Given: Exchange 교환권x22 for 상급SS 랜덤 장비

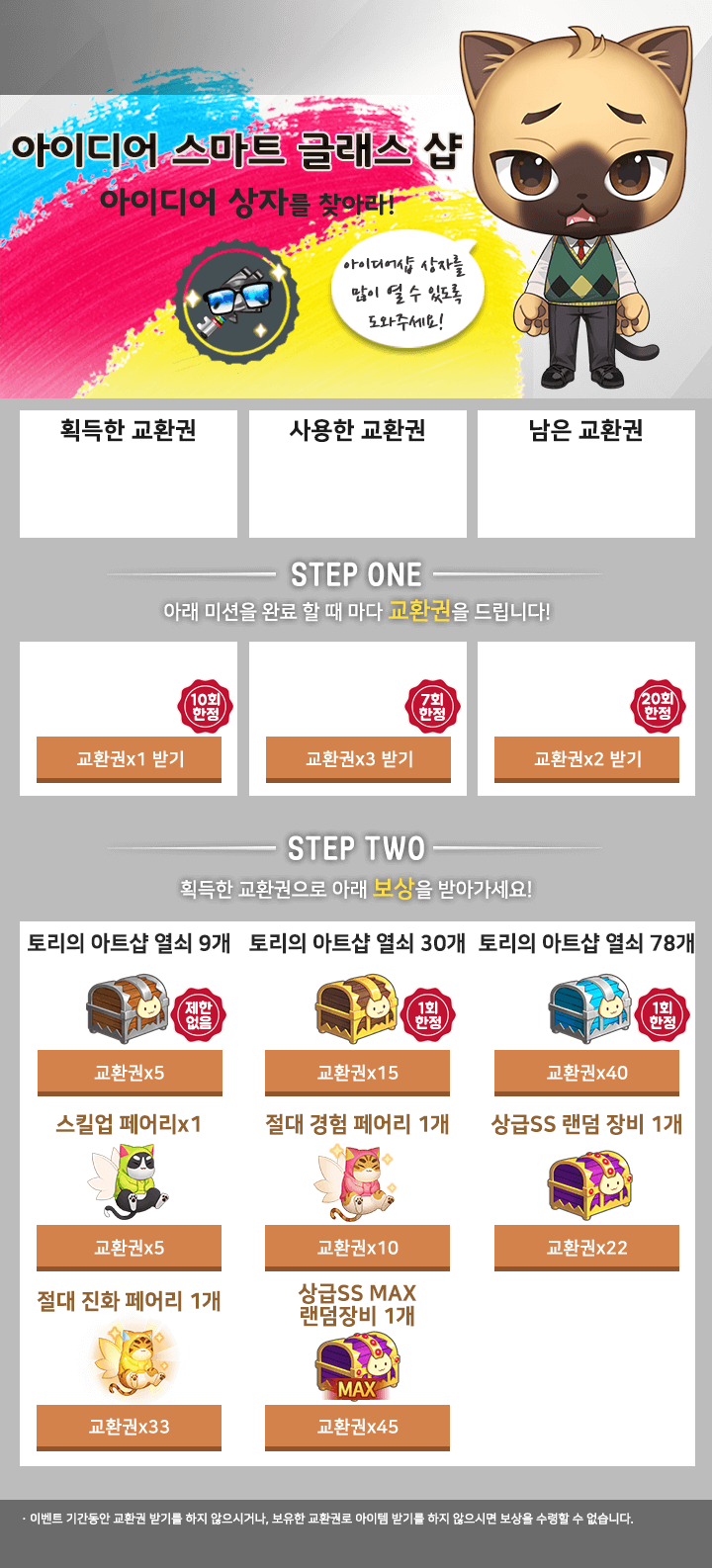Looking at the screenshot, I should (x=586, y=1248).
